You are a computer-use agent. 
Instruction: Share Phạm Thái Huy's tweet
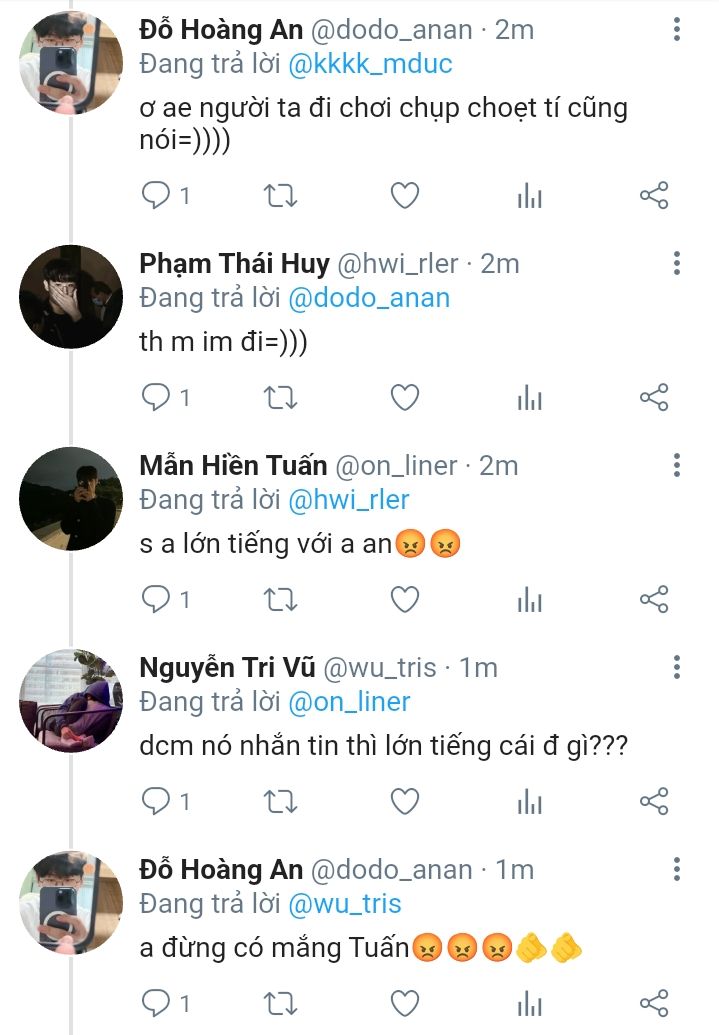click(x=654, y=398)
